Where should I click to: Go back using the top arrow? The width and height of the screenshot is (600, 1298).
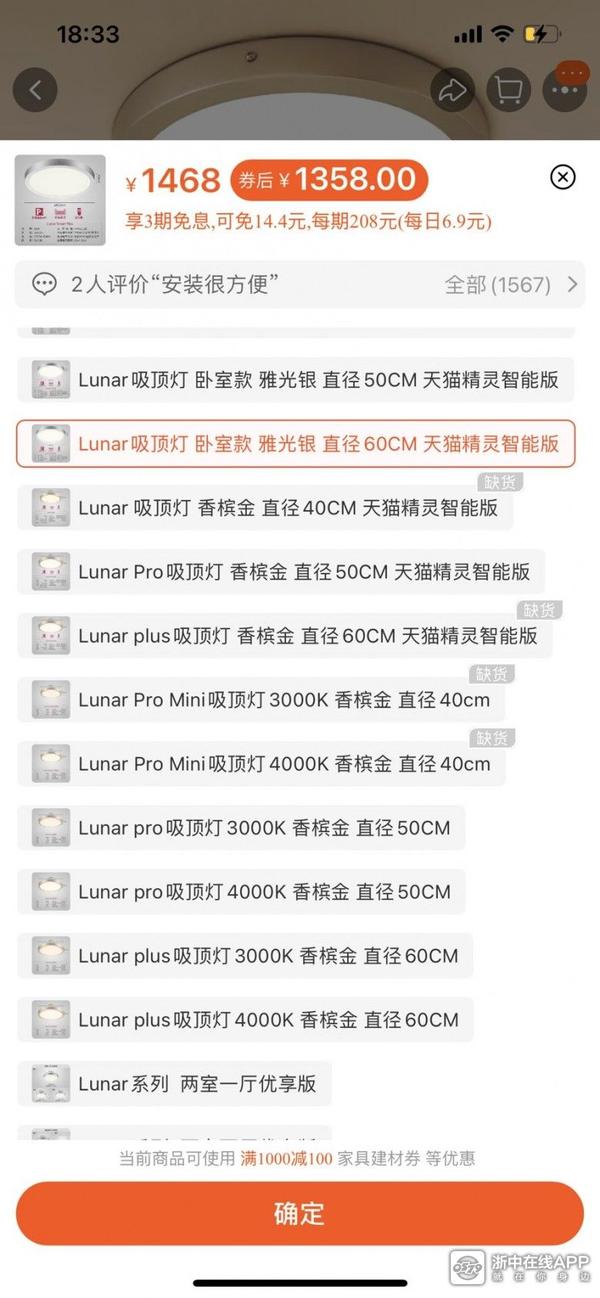click(x=35, y=90)
